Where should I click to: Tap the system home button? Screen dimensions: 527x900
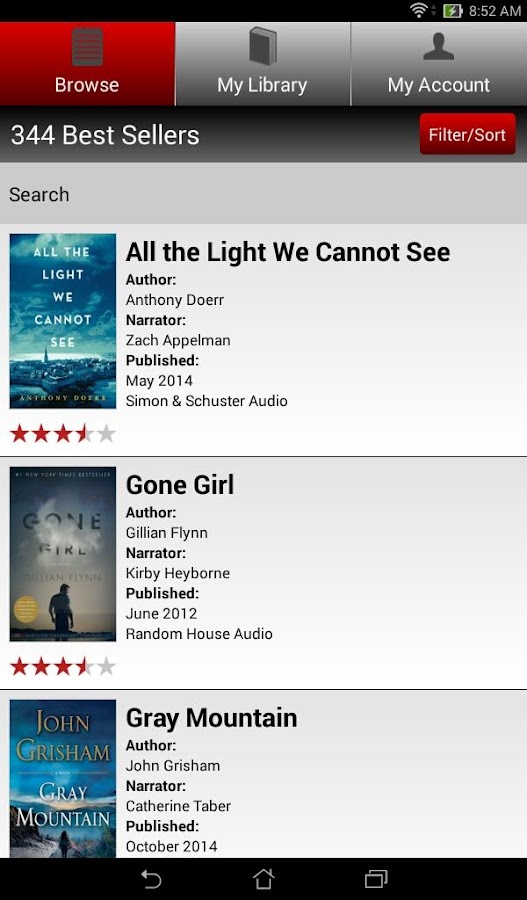264,879
